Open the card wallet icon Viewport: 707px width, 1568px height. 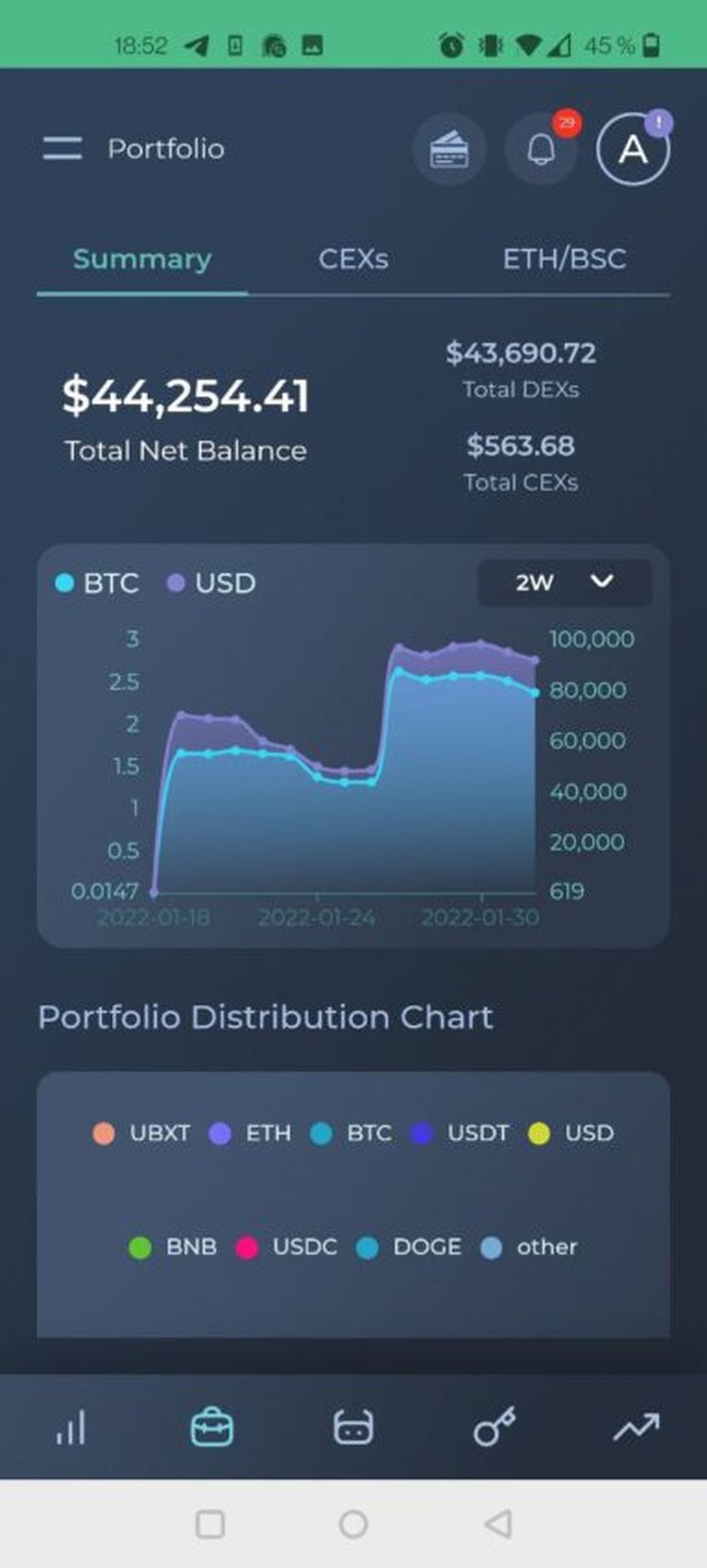point(449,150)
